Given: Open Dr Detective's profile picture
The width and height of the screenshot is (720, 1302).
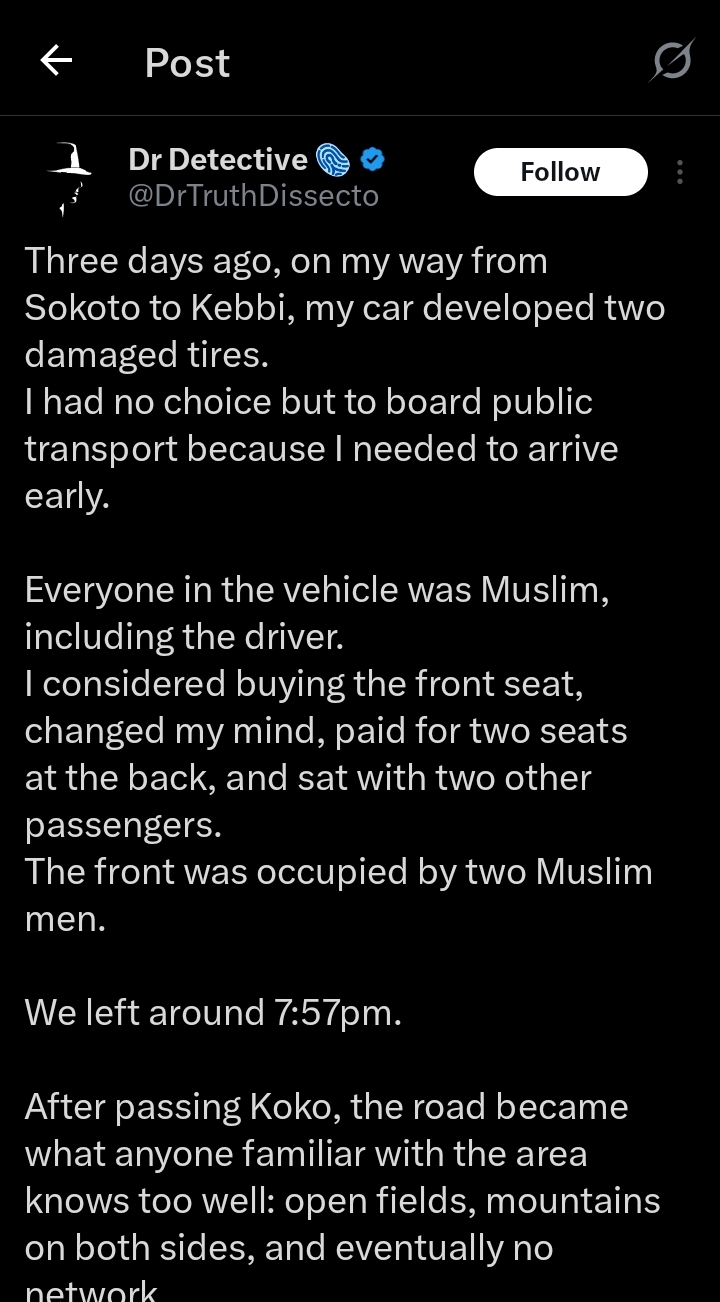Looking at the screenshot, I should coord(70,176).
